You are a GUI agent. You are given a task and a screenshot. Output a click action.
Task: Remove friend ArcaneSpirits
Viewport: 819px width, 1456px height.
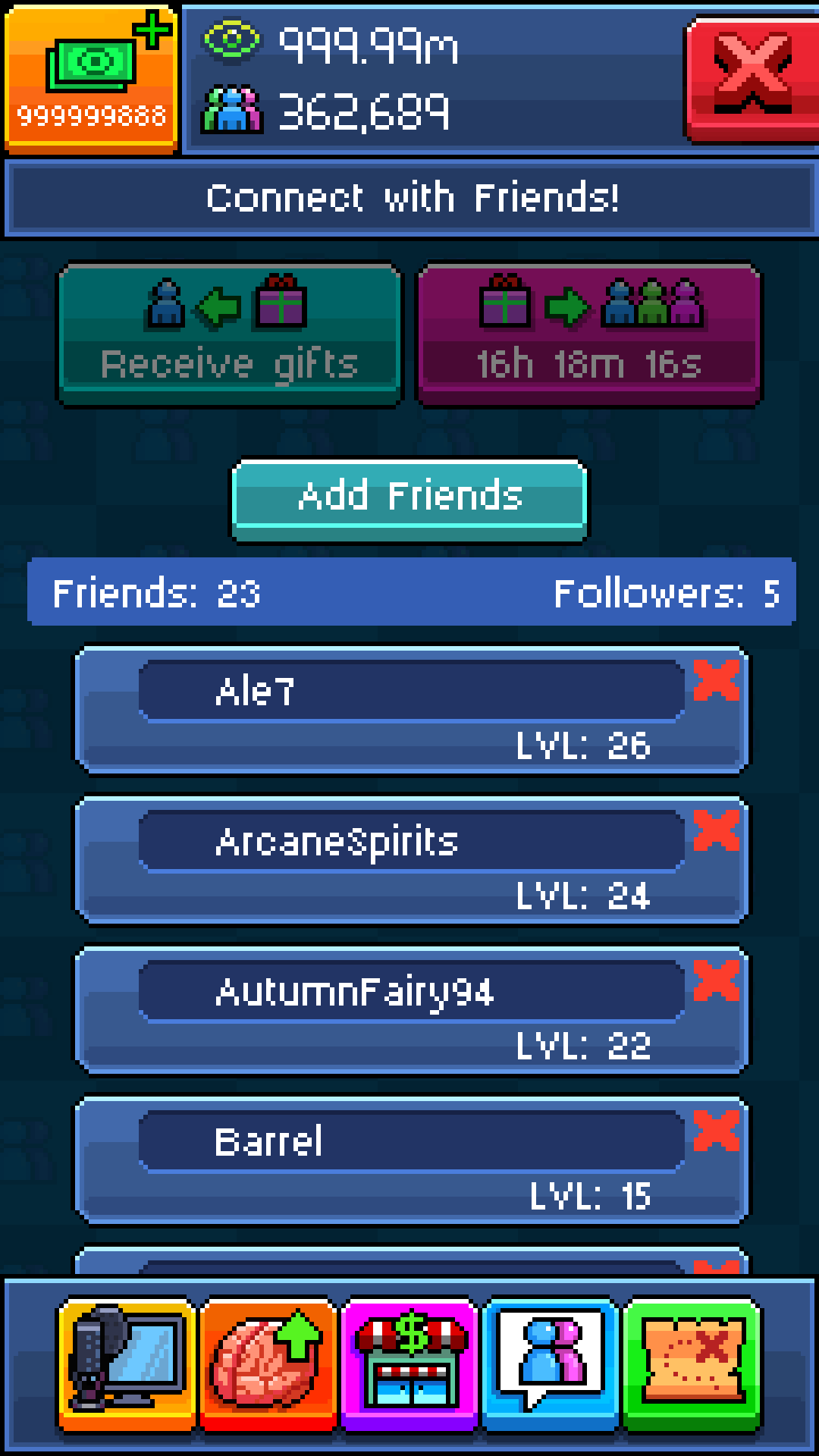717,830
